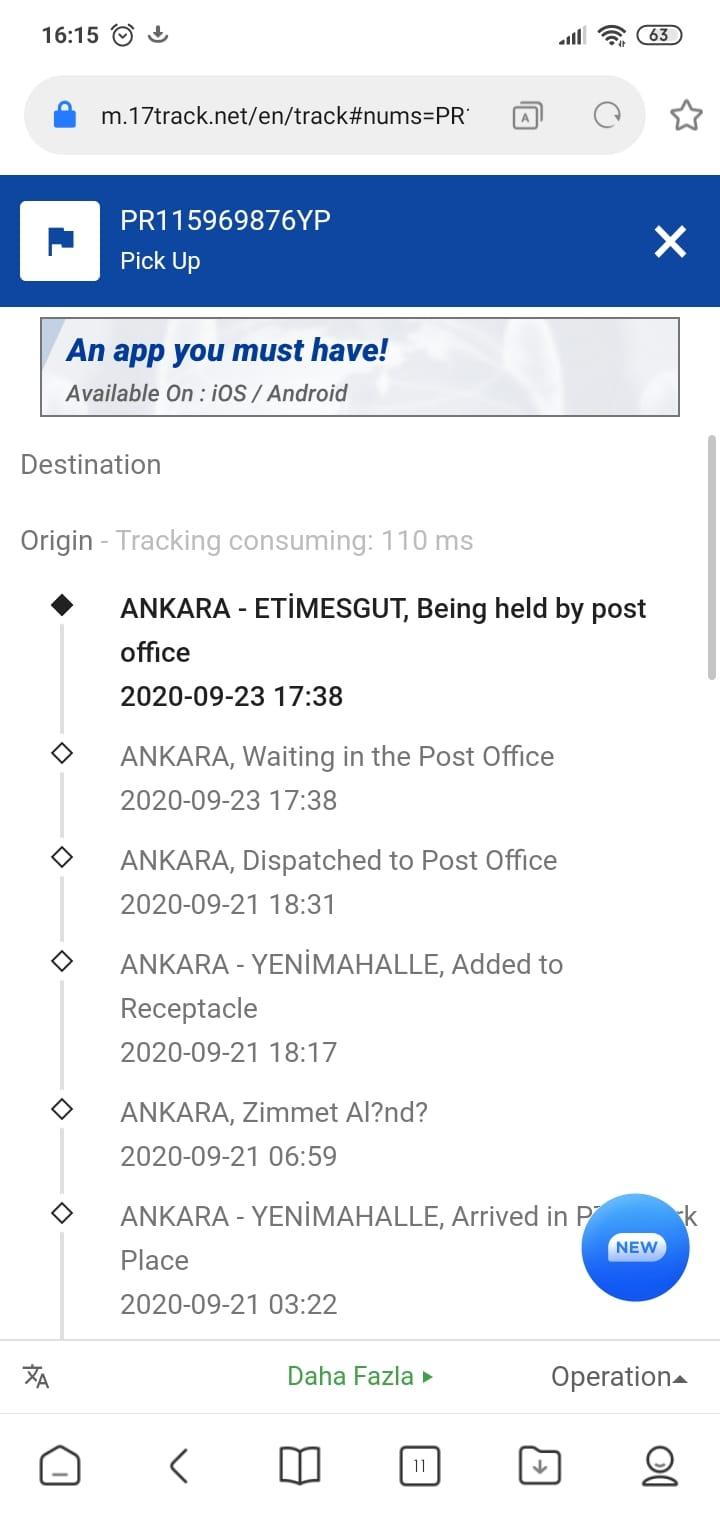Open the downloads folder icon
This screenshot has width=720, height=1520.
pyautogui.click(x=540, y=1467)
